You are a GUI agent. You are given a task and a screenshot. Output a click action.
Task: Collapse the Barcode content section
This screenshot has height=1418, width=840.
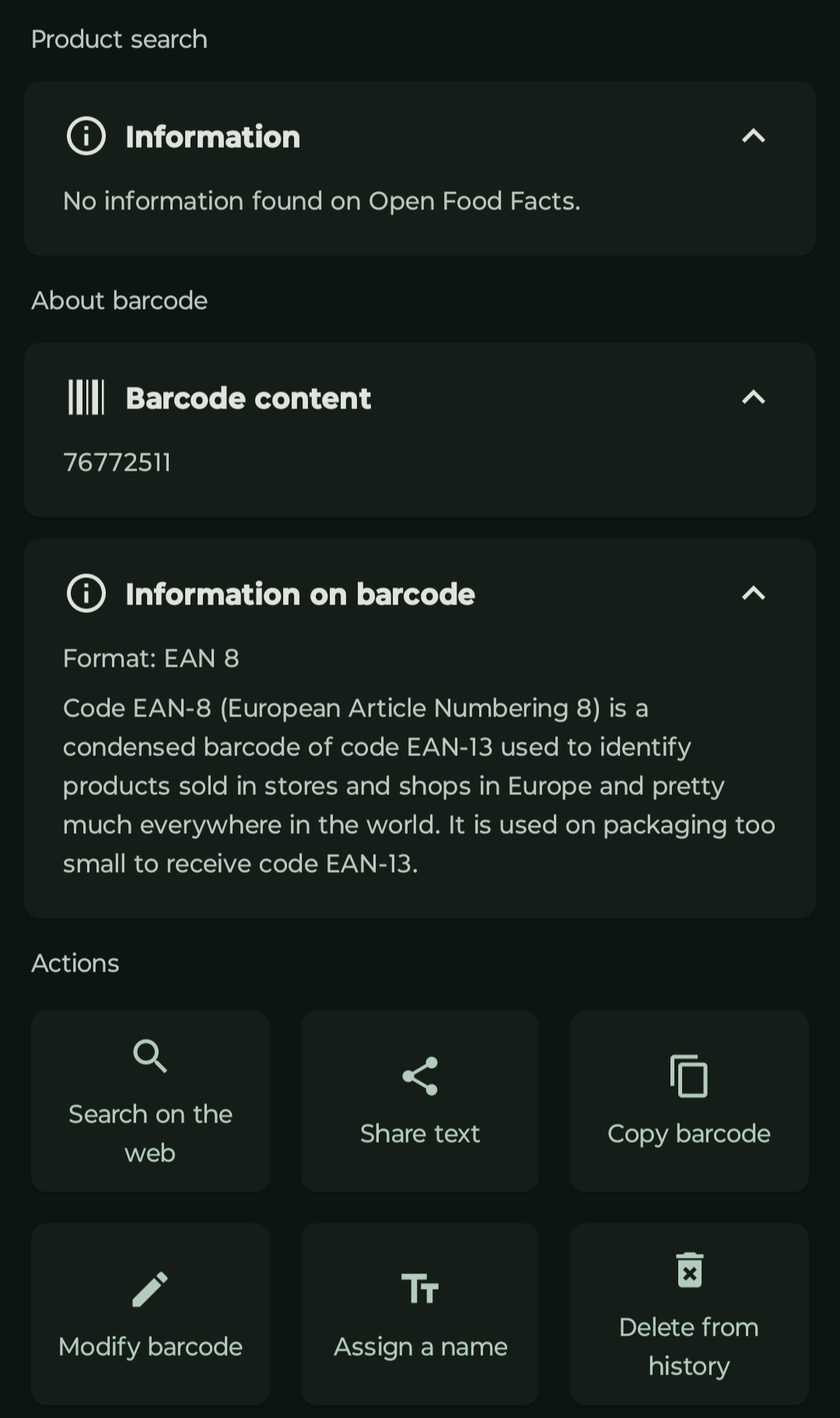tap(753, 397)
